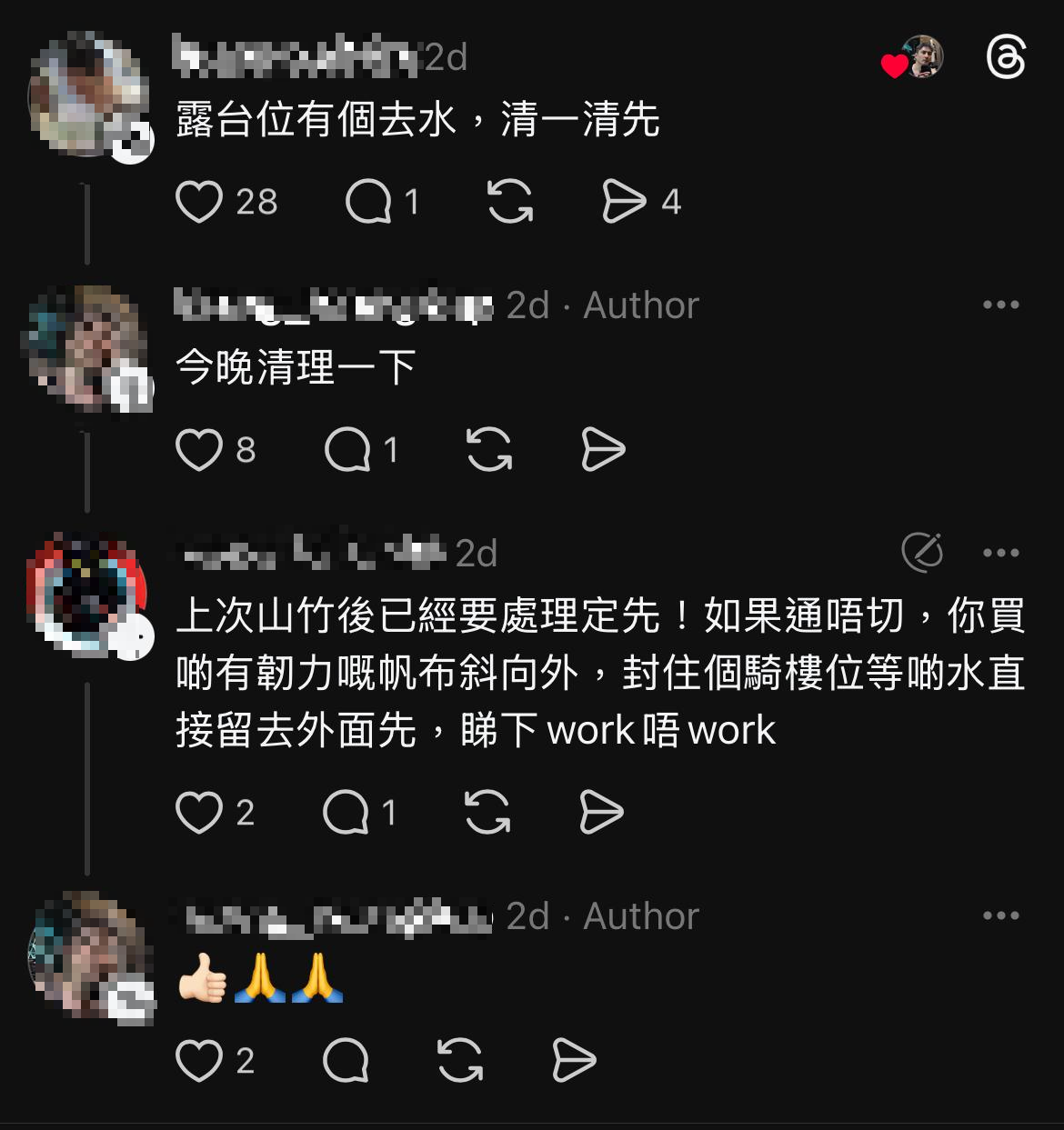
Task: Share the 露台位有個去水 comment
Action: [625, 202]
